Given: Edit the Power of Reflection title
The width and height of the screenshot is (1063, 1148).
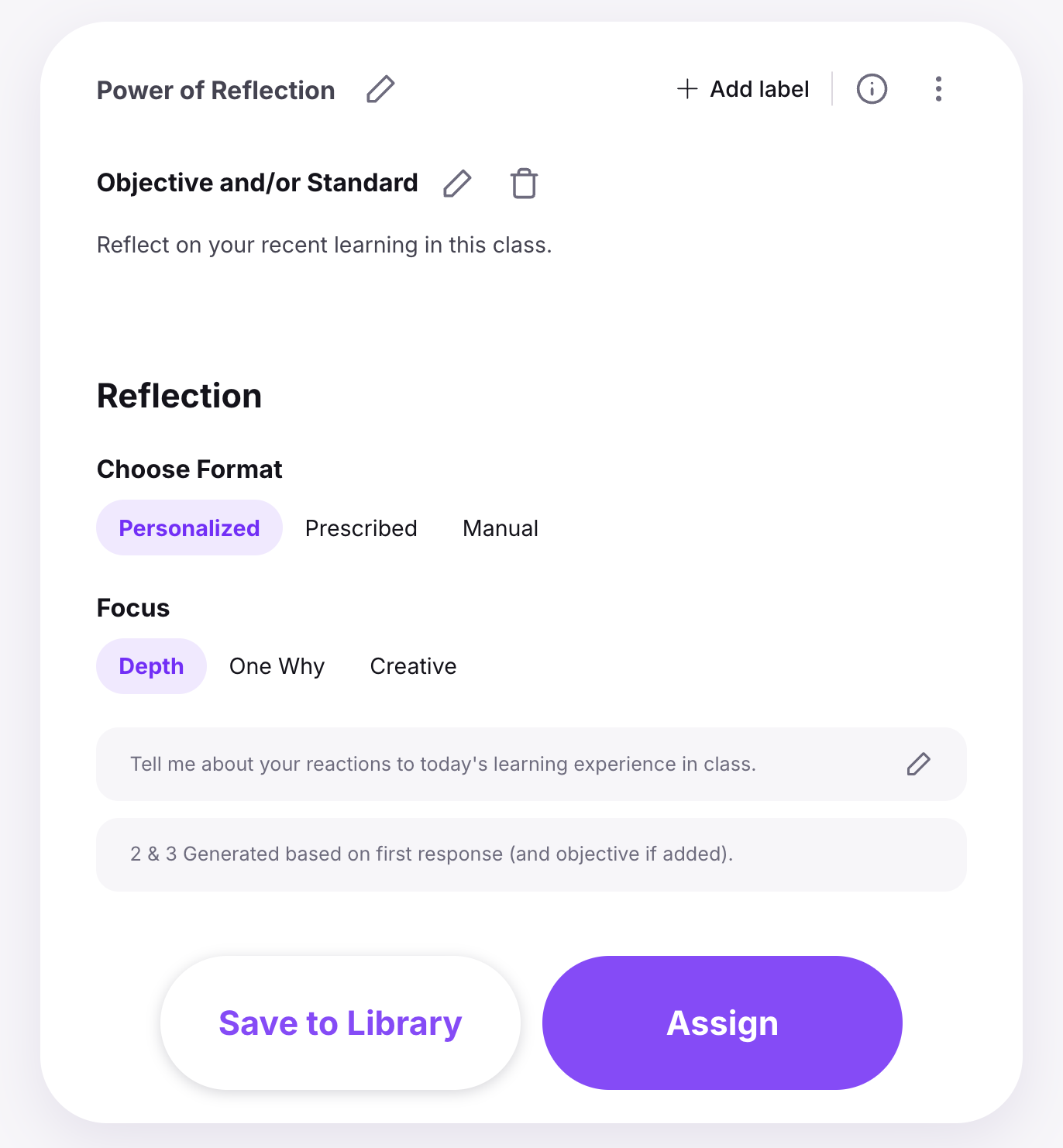Looking at the screenshot, I should (380, 90).
